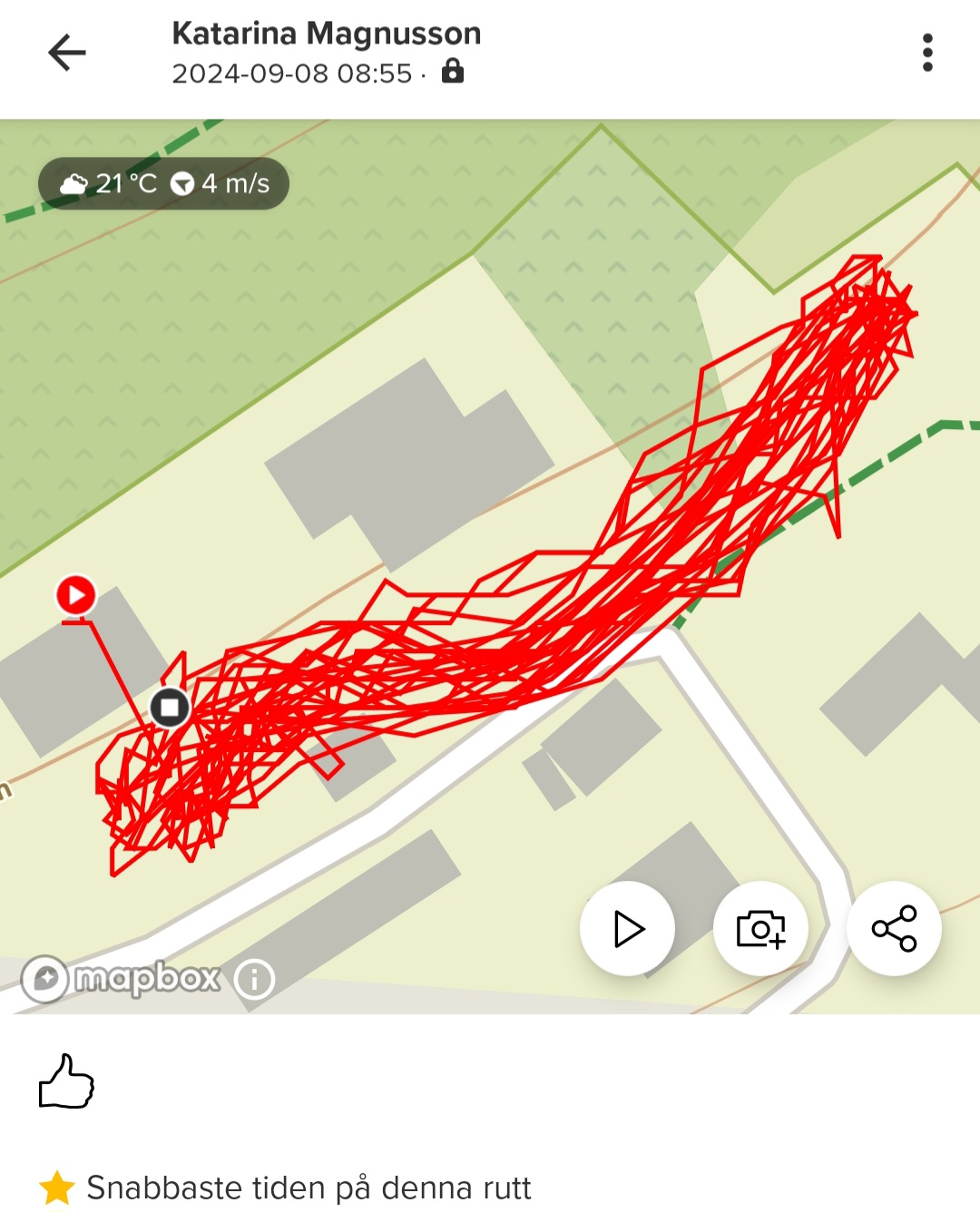Go back using the arrow icon
The image size is (980, 1212).
(66, 53)
